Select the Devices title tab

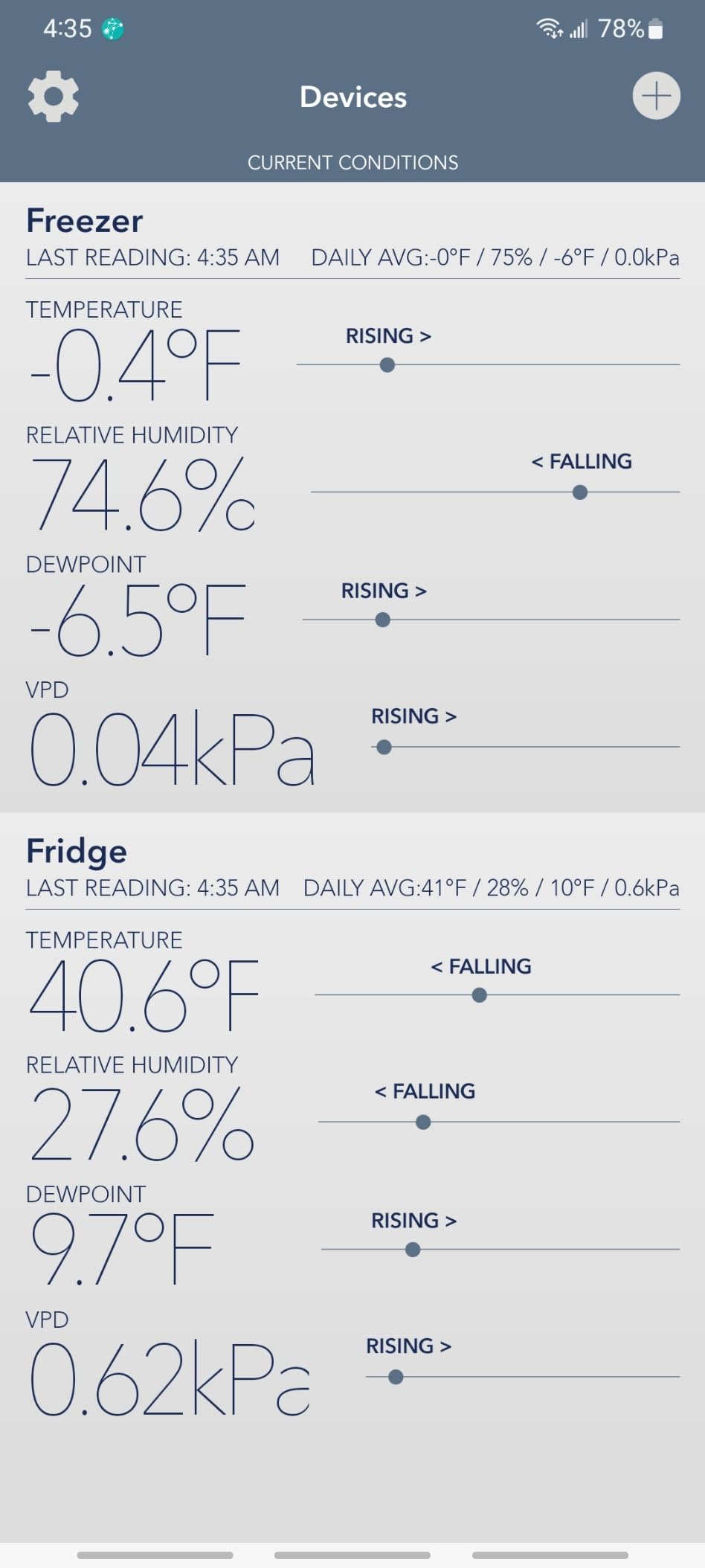pos(352,97)
